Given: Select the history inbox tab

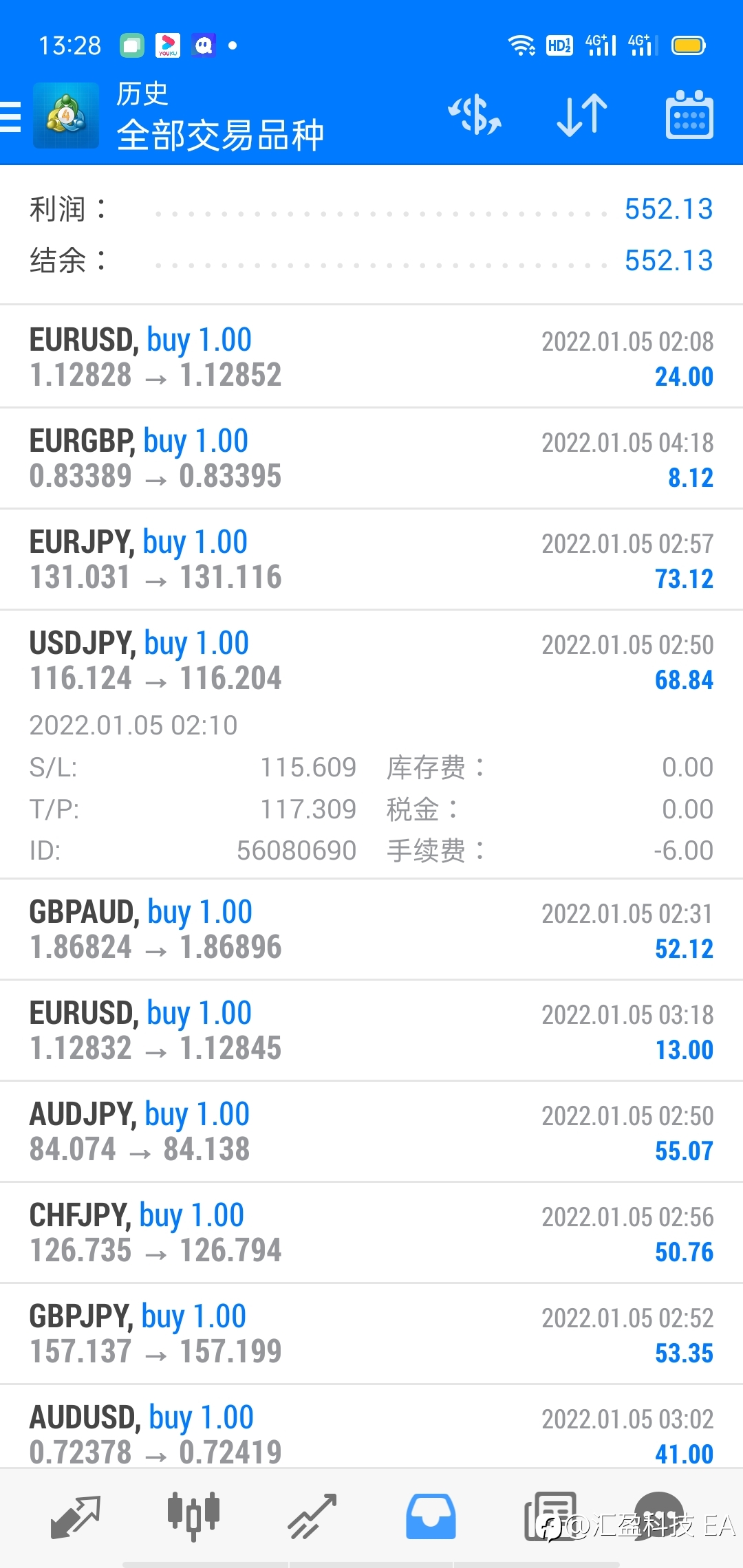Looking at the screenshot, I should (x=431, y=1516).
